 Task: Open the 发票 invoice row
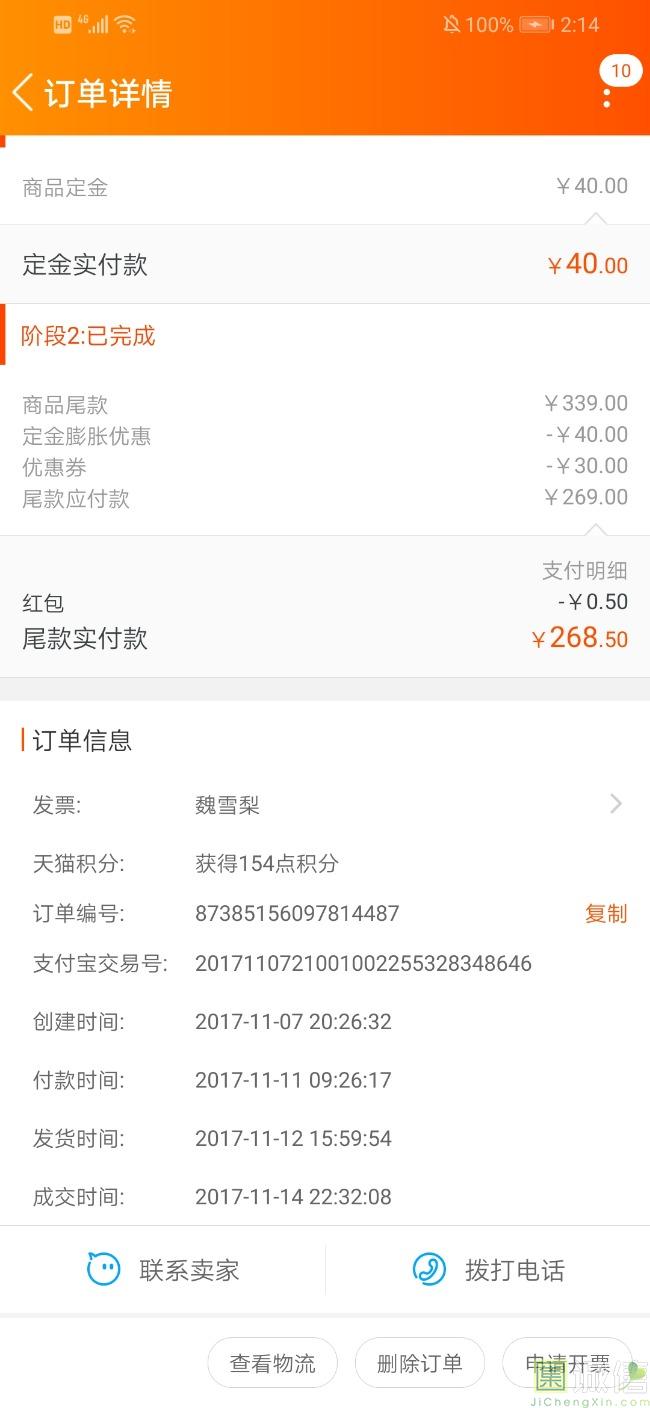pyautogui.click(x=325, y=805)
